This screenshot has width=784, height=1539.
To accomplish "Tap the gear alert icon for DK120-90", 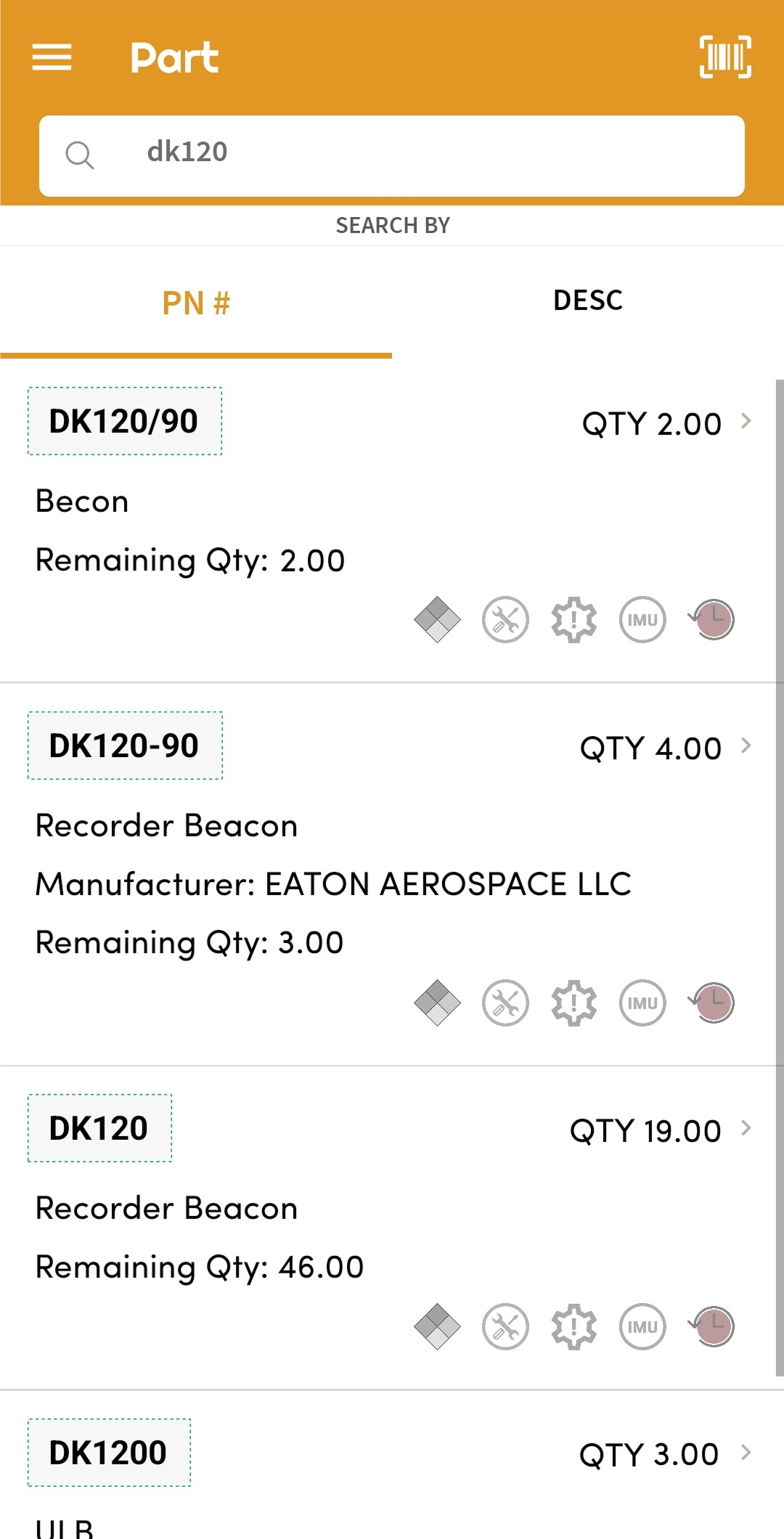I will click(574, 1003).
